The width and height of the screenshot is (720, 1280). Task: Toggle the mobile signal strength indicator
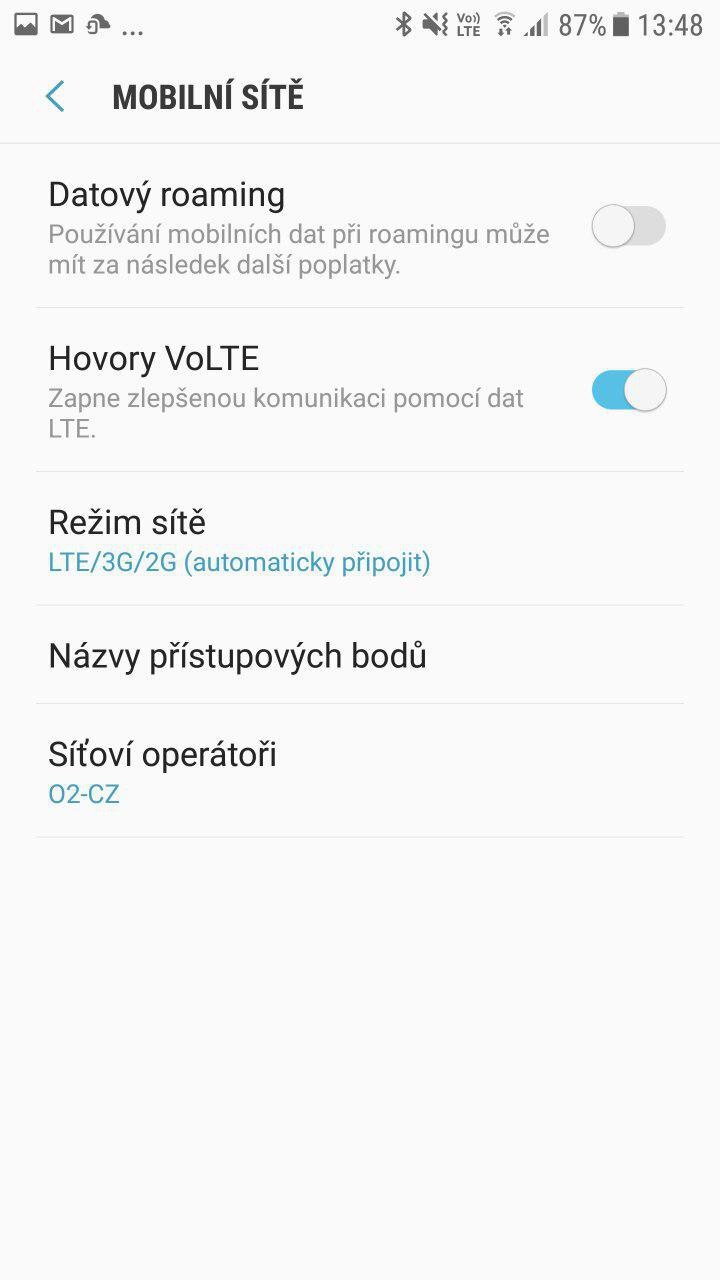coord(535,25)
